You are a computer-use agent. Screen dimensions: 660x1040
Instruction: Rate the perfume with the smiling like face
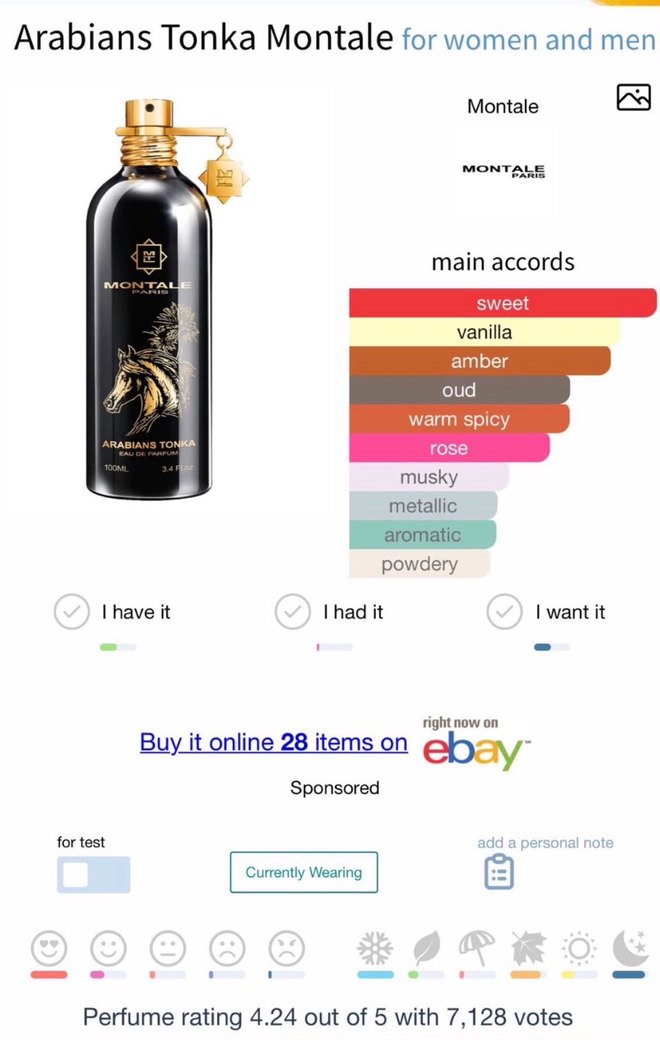108,945
